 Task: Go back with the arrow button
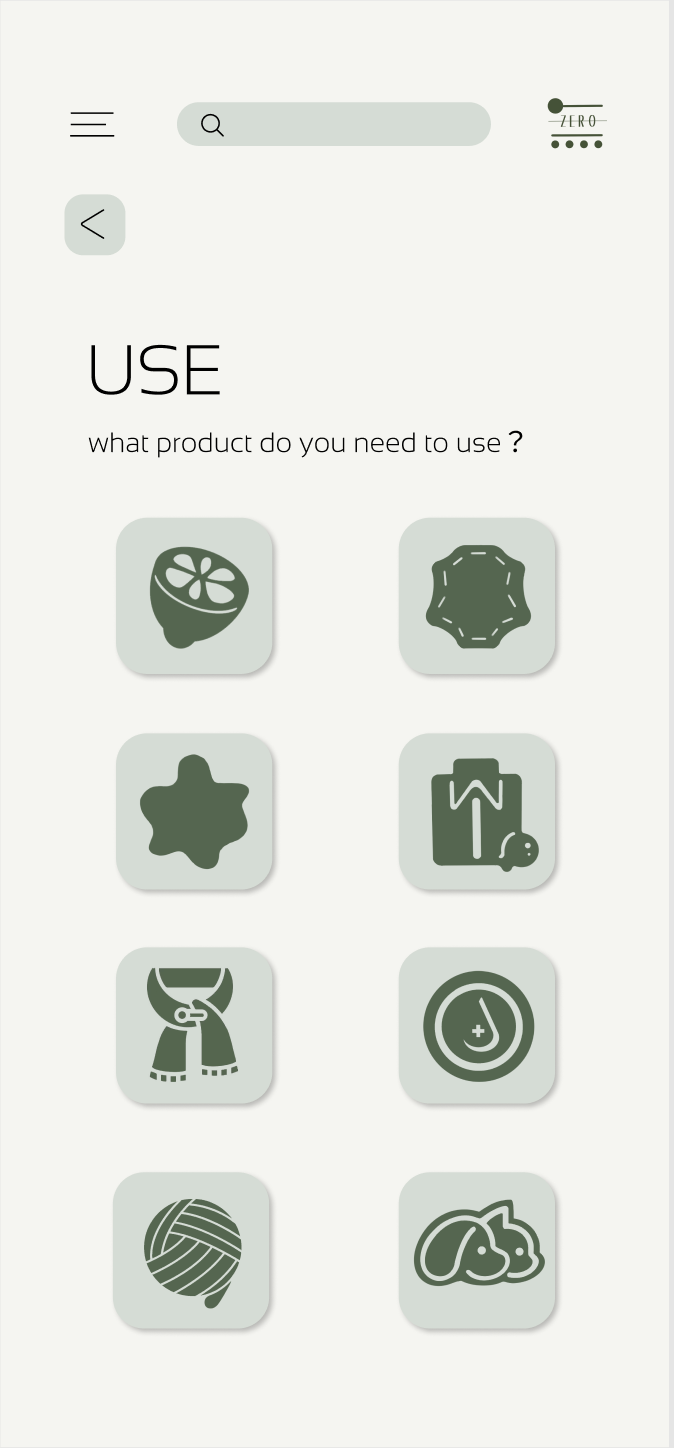click(x=95, y=225)
